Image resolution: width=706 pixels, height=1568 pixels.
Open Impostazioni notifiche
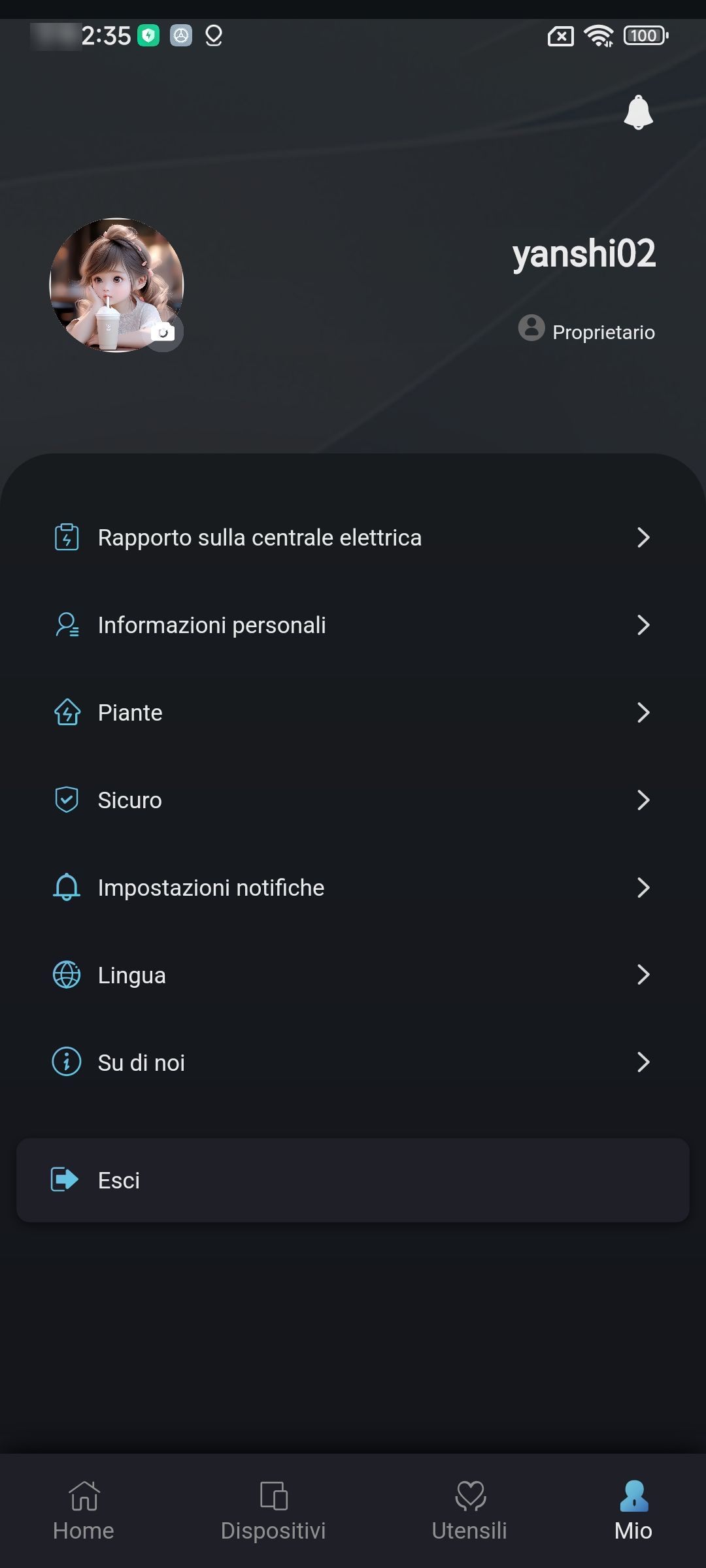[353, 888]
